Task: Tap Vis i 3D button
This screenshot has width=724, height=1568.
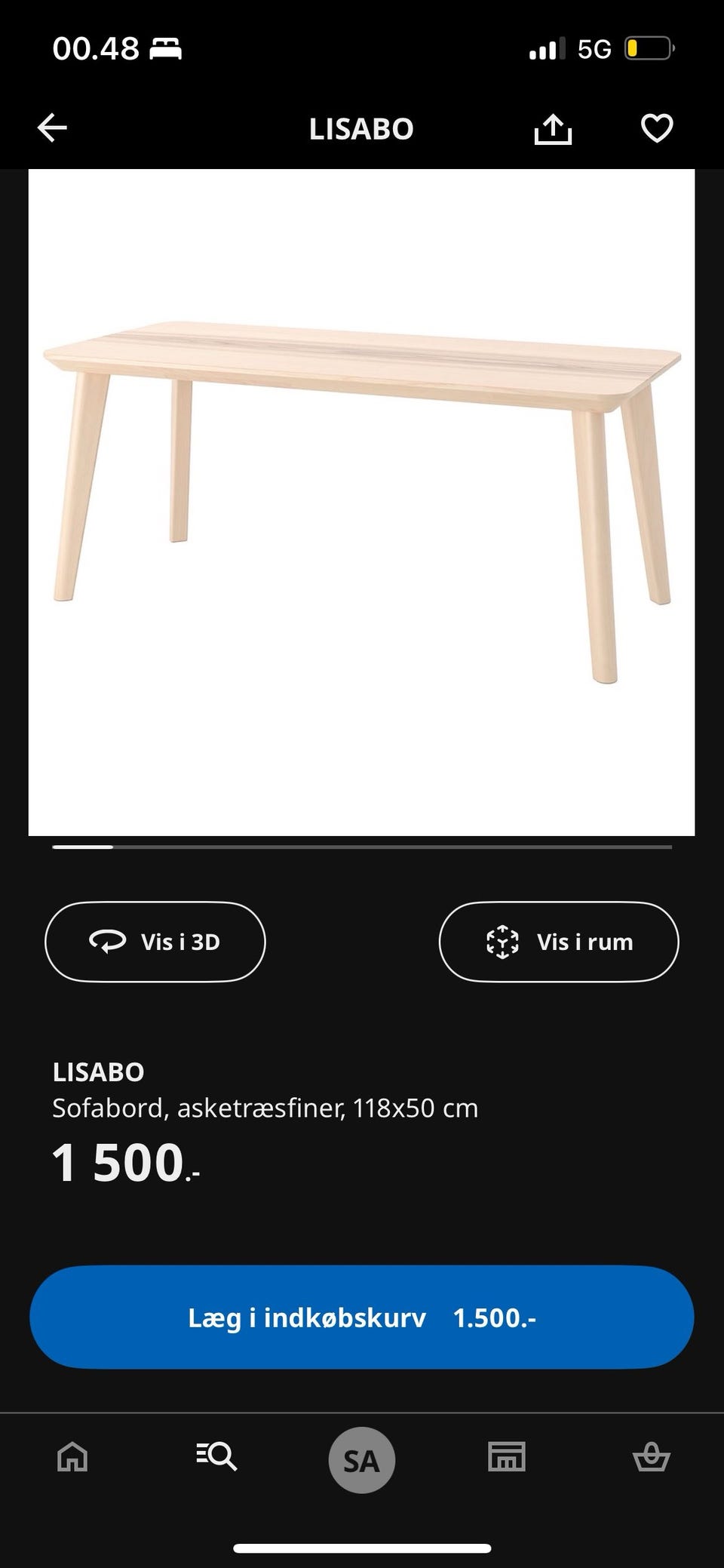Action: pyautogui.click(x=155, y=942)
